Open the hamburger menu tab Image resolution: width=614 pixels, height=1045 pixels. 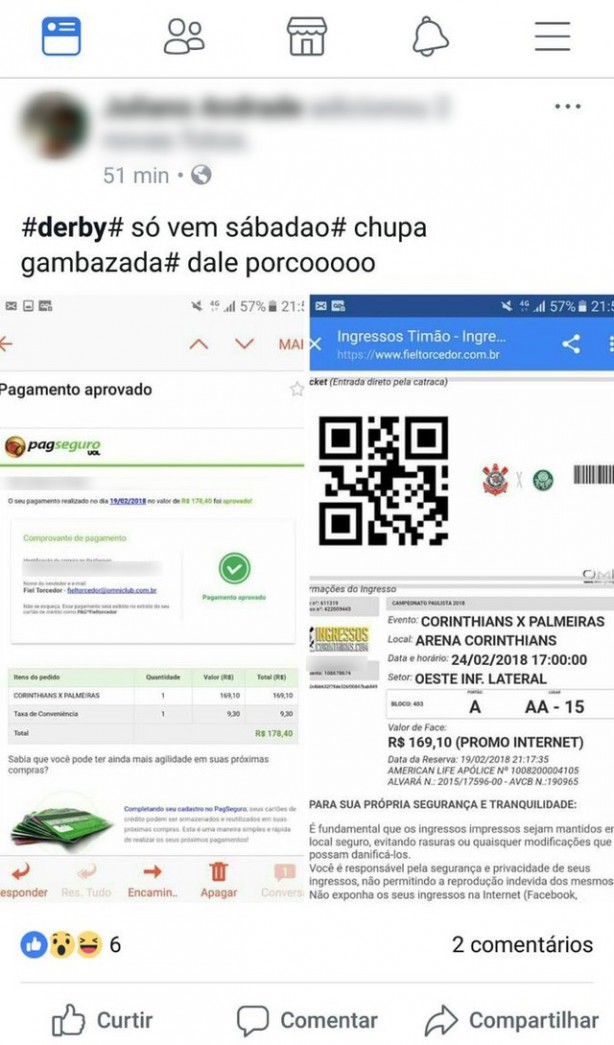click(x=552, y=36)
